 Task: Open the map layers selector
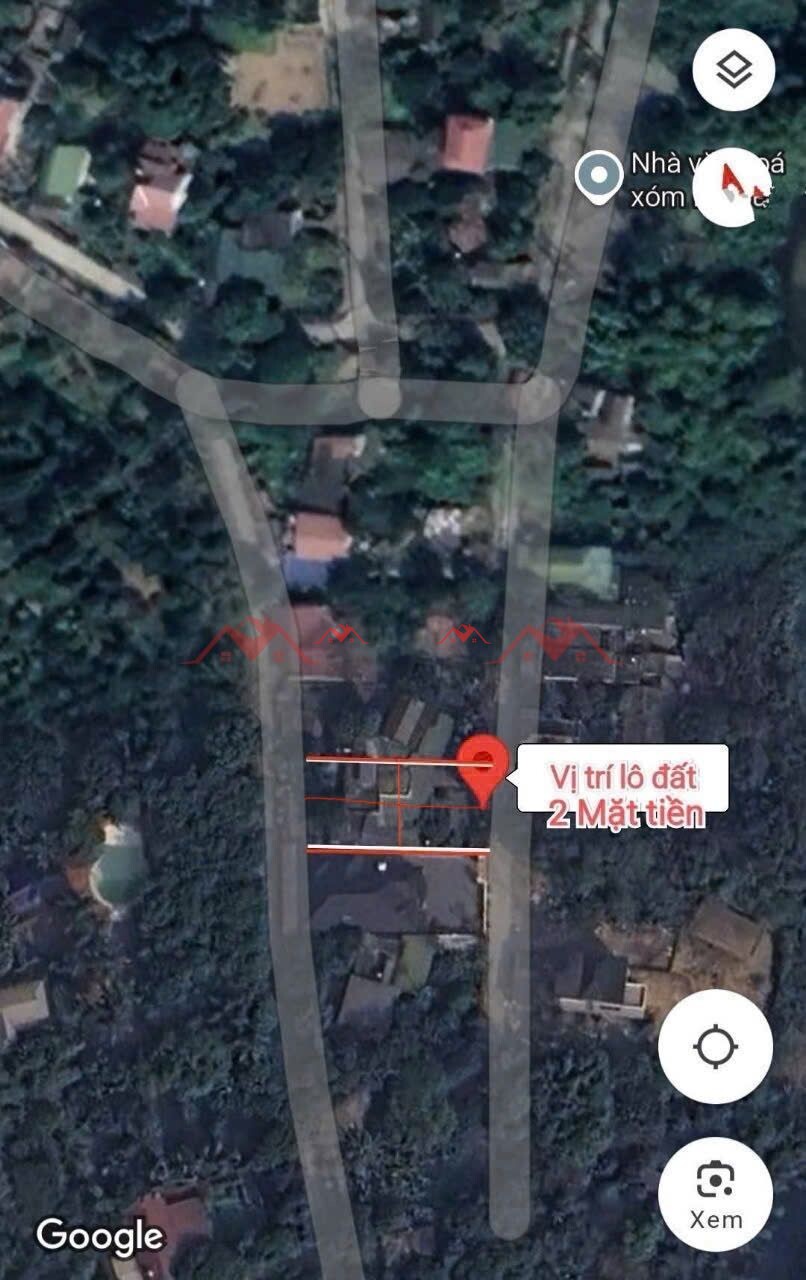[x=733, y=69]
